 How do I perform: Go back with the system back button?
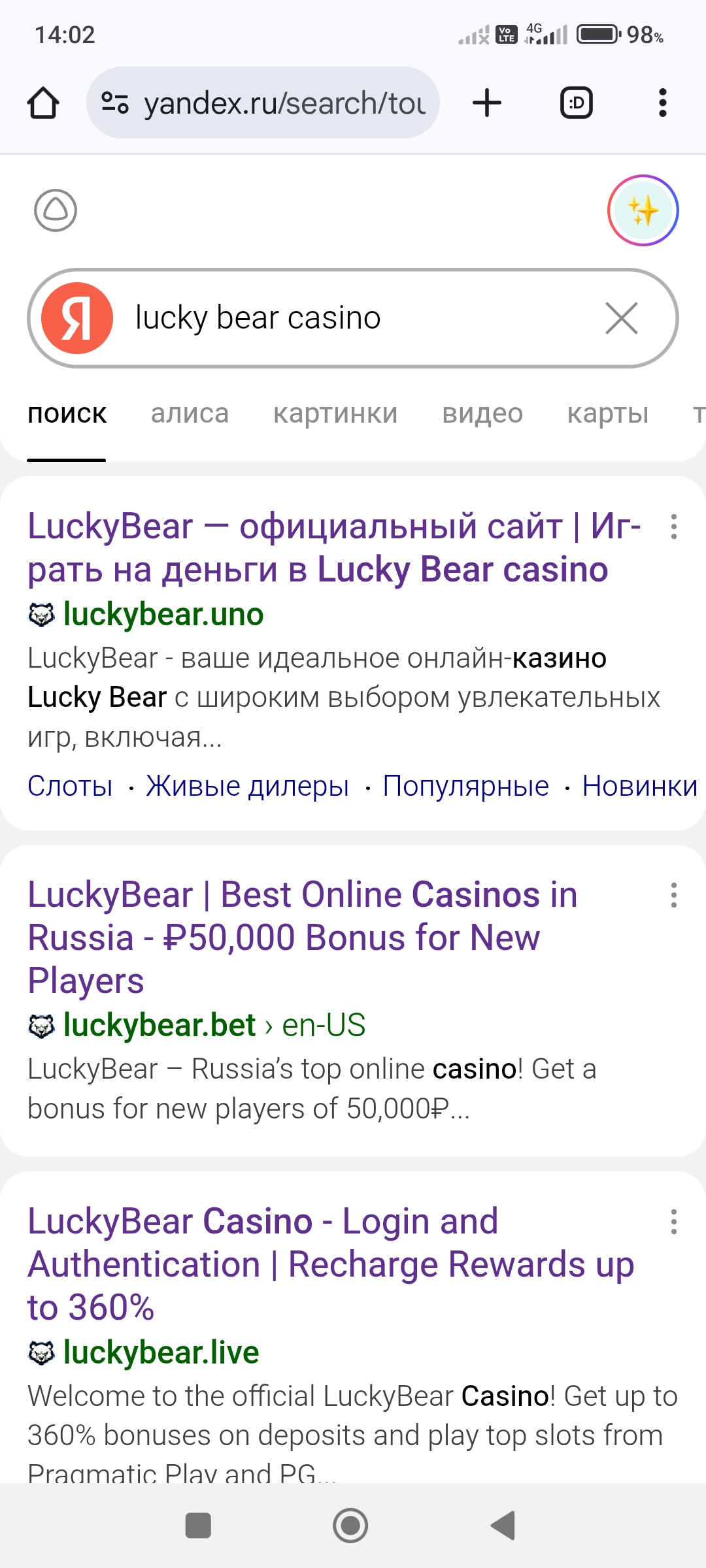[503, 1526]
